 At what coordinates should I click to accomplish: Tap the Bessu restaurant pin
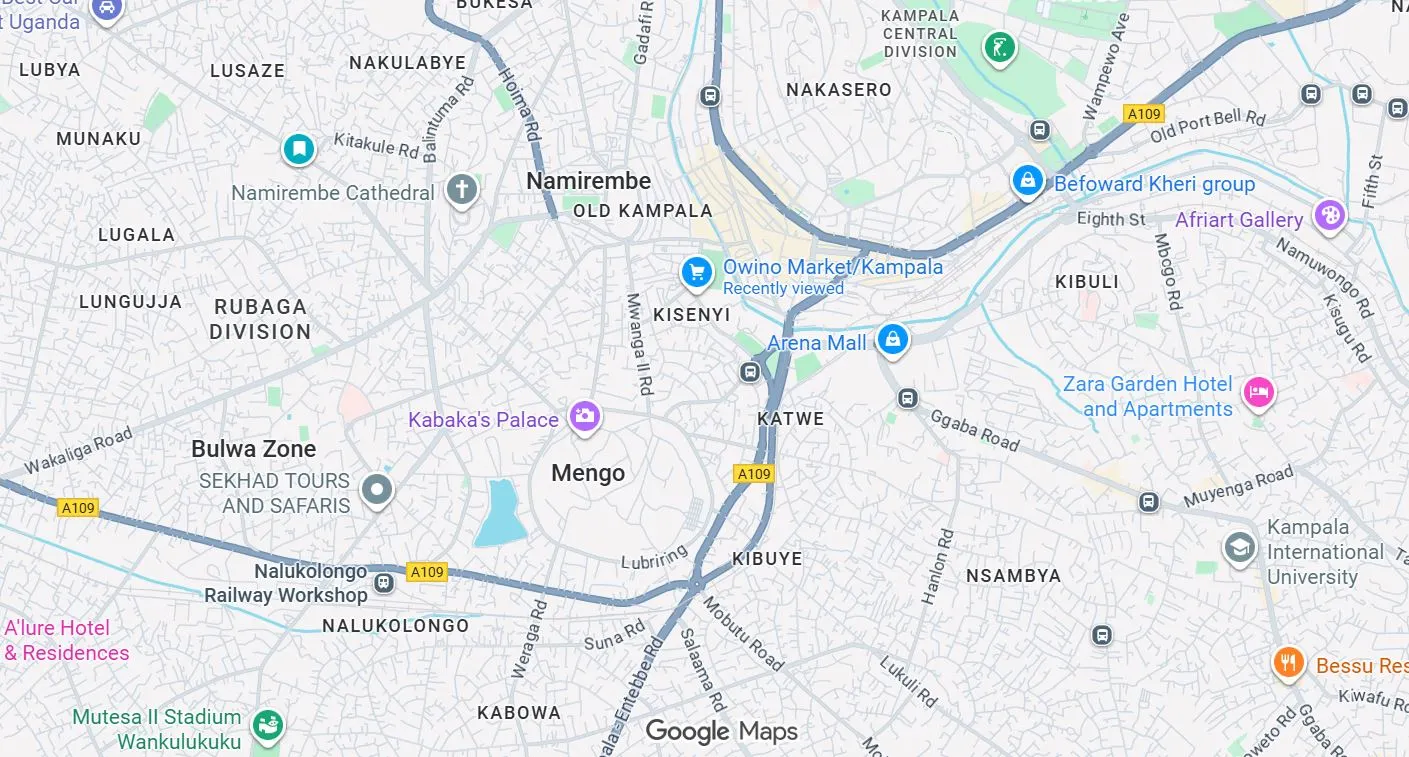coord(1288,662)
